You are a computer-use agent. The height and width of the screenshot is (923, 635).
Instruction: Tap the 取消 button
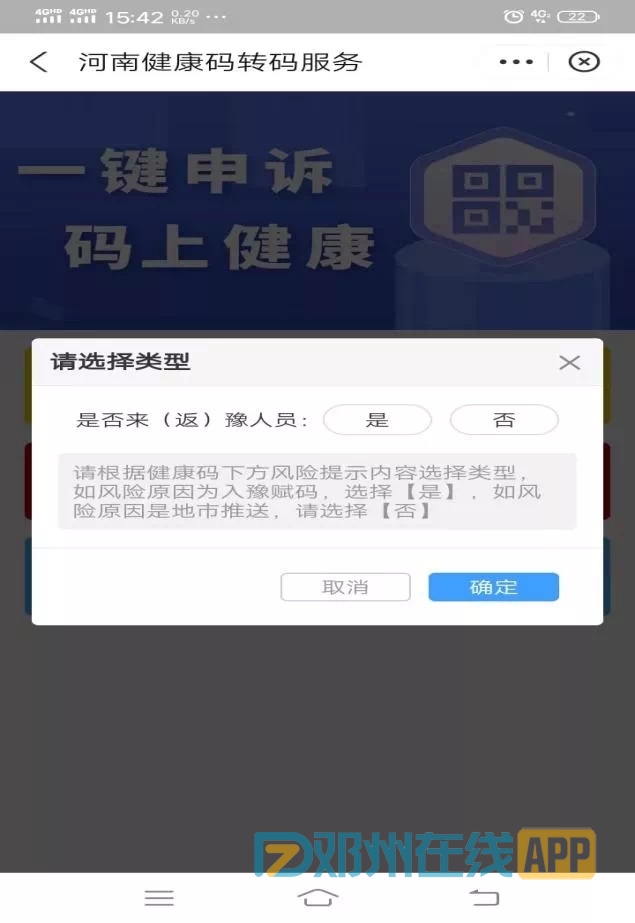click(345, 587)
